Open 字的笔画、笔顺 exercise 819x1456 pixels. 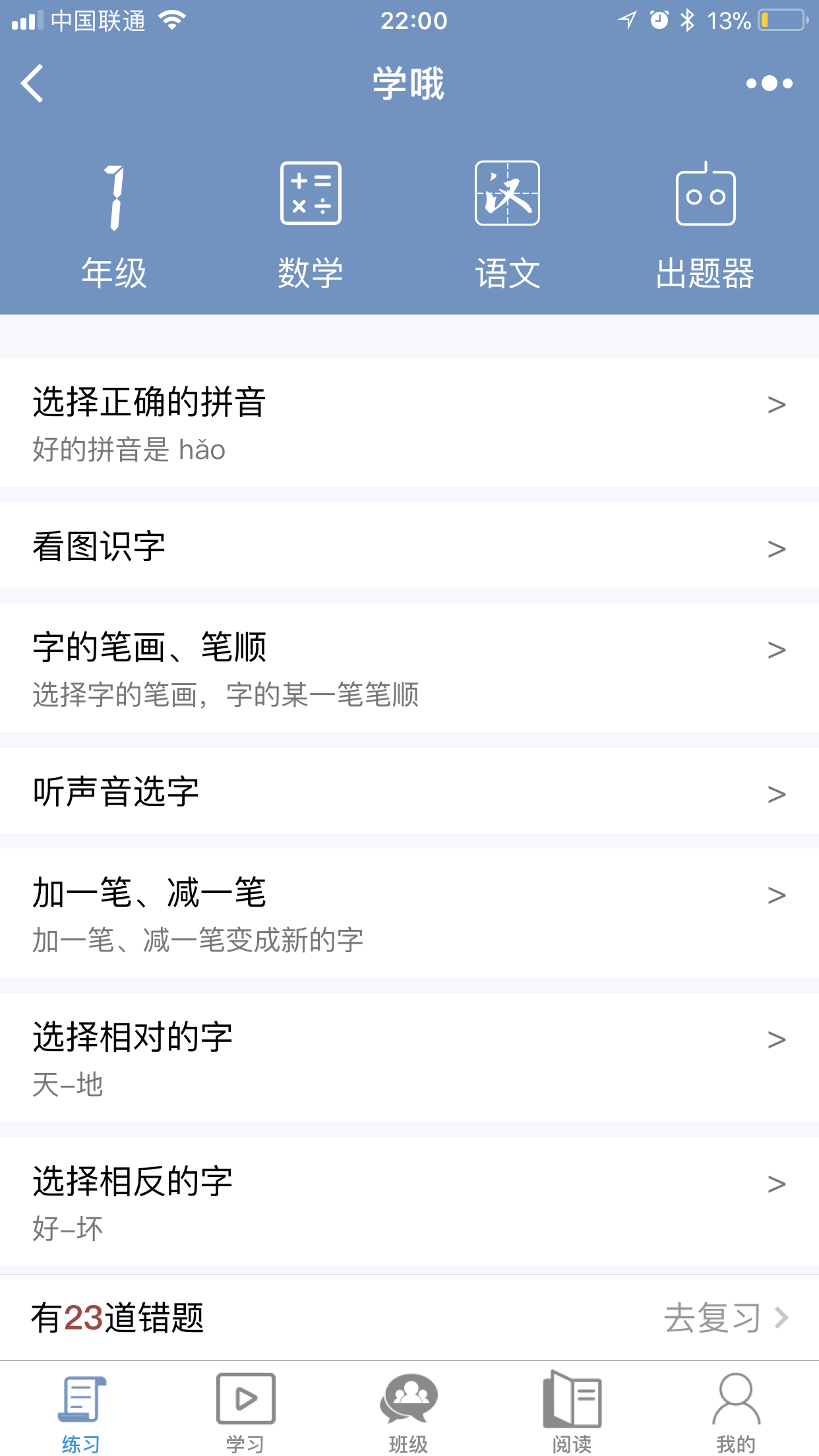tap(409, 667)
